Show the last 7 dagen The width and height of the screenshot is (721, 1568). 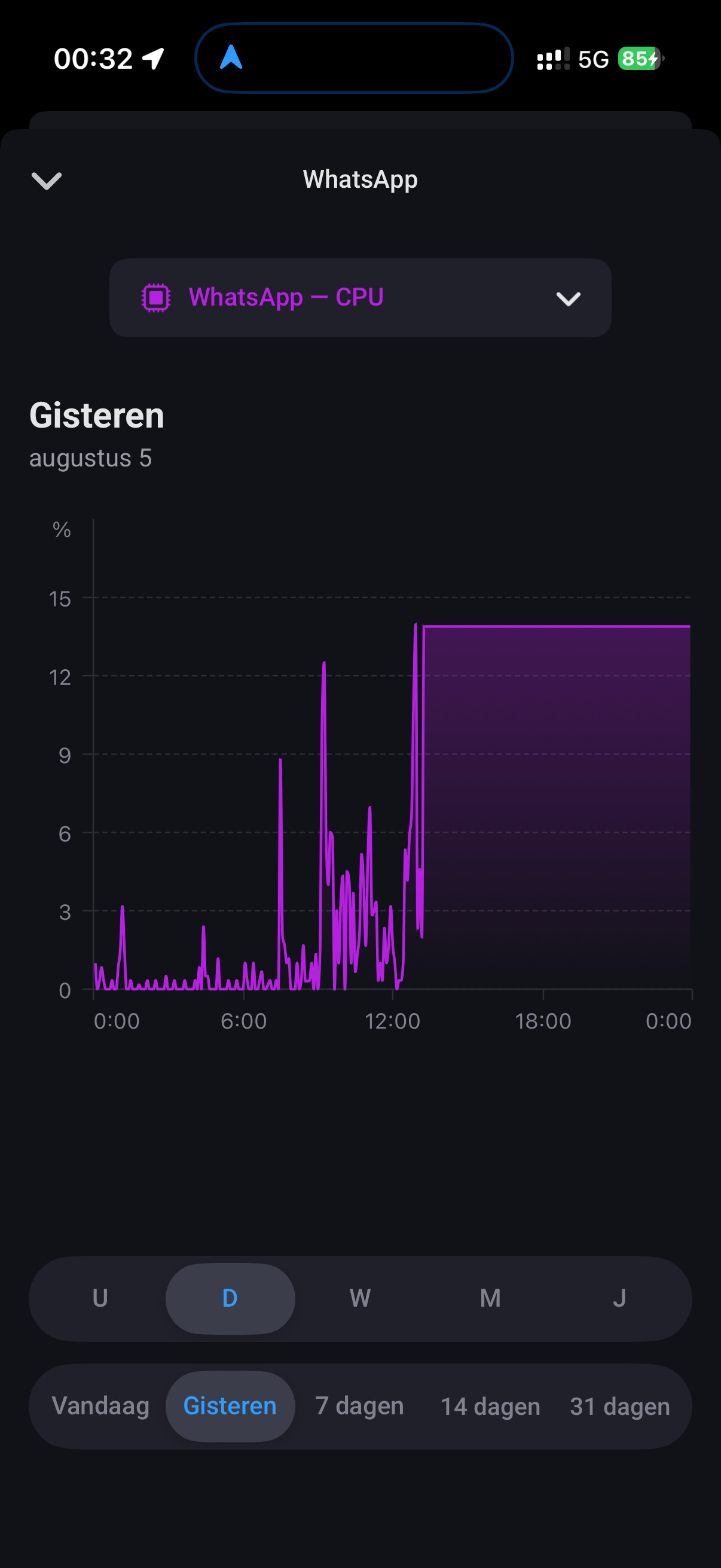(x=359, y=1406)
